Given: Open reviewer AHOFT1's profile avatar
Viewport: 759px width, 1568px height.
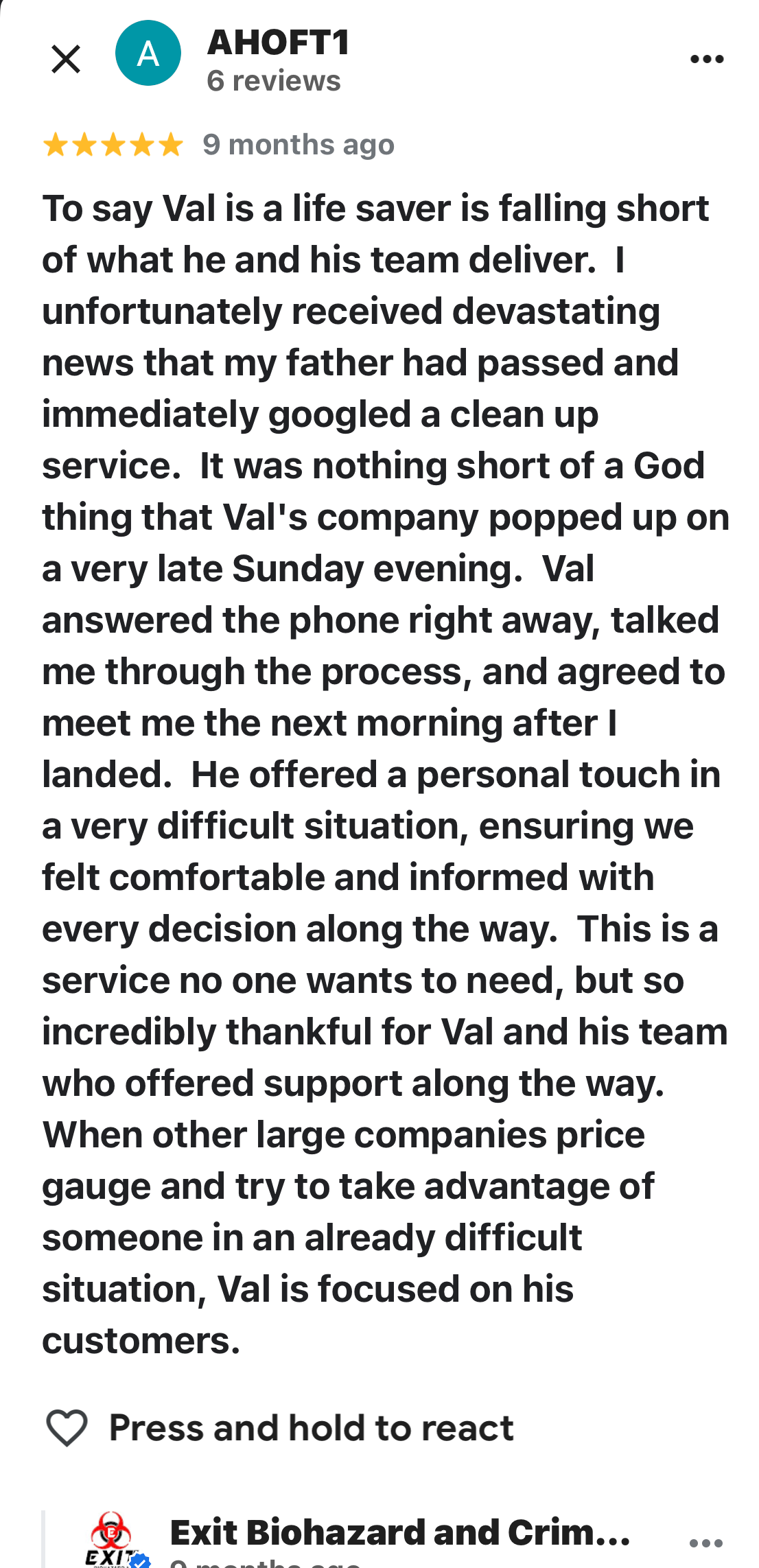Looking at the screenshot, I should click(148, 54).
